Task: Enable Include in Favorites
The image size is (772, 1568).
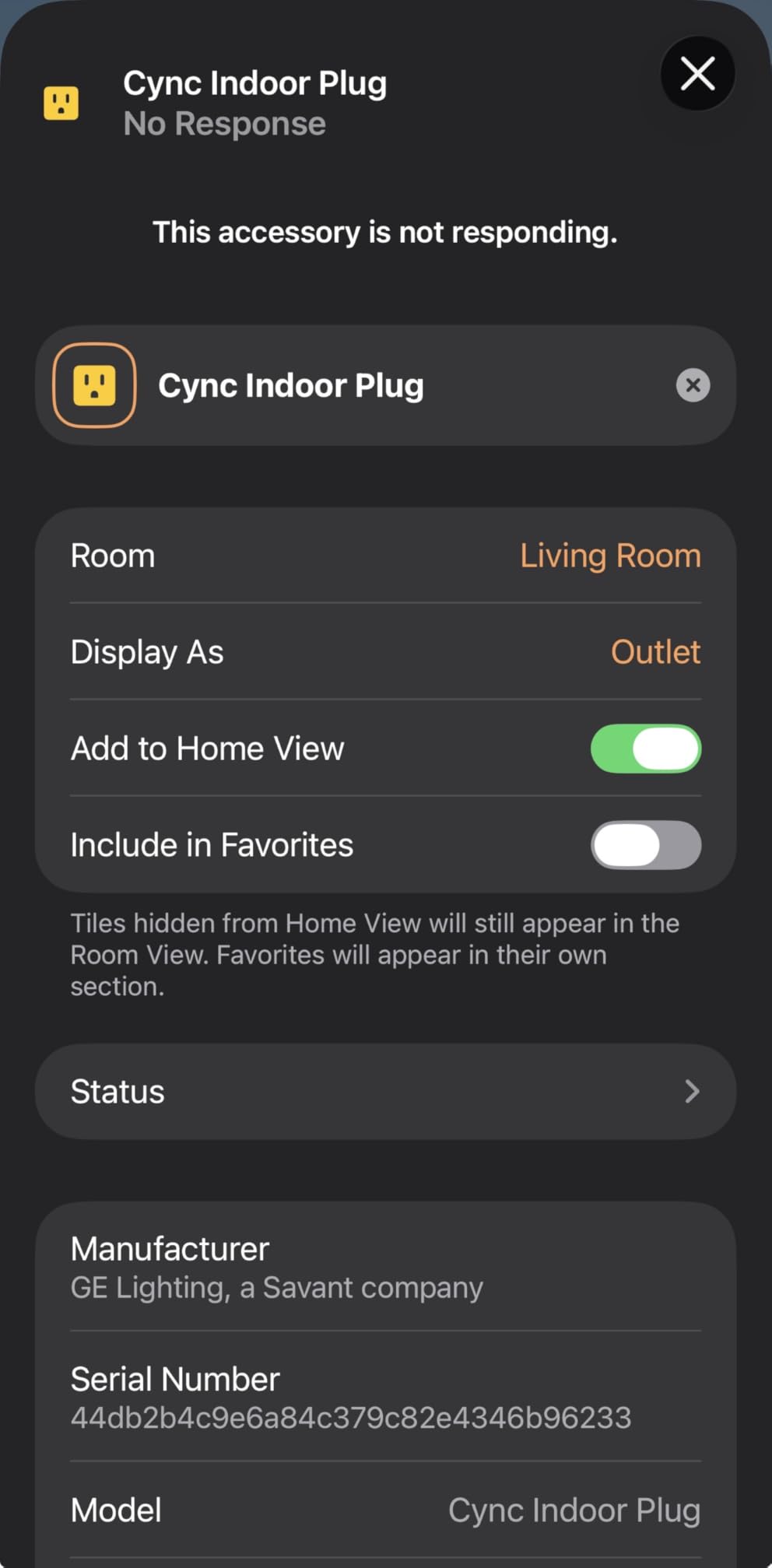Action: (646, 845)
